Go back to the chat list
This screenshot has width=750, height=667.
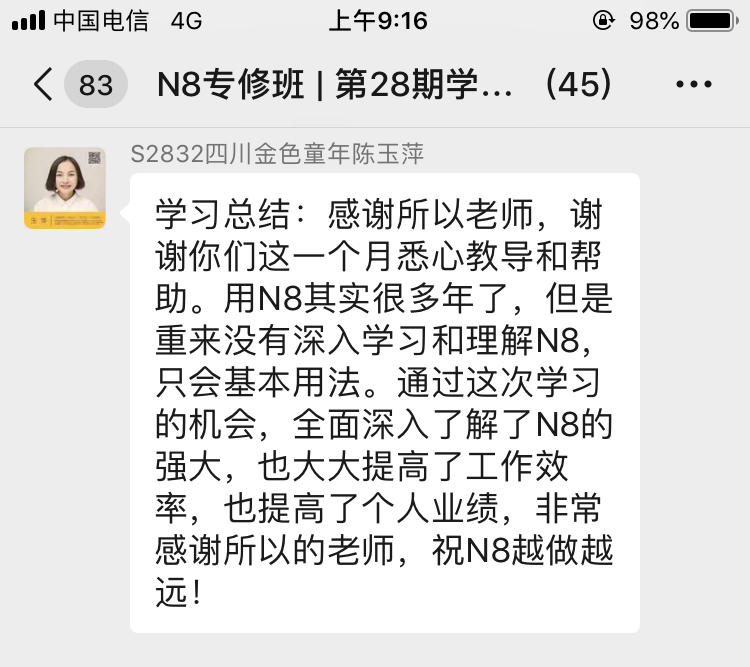pos(43,84)
